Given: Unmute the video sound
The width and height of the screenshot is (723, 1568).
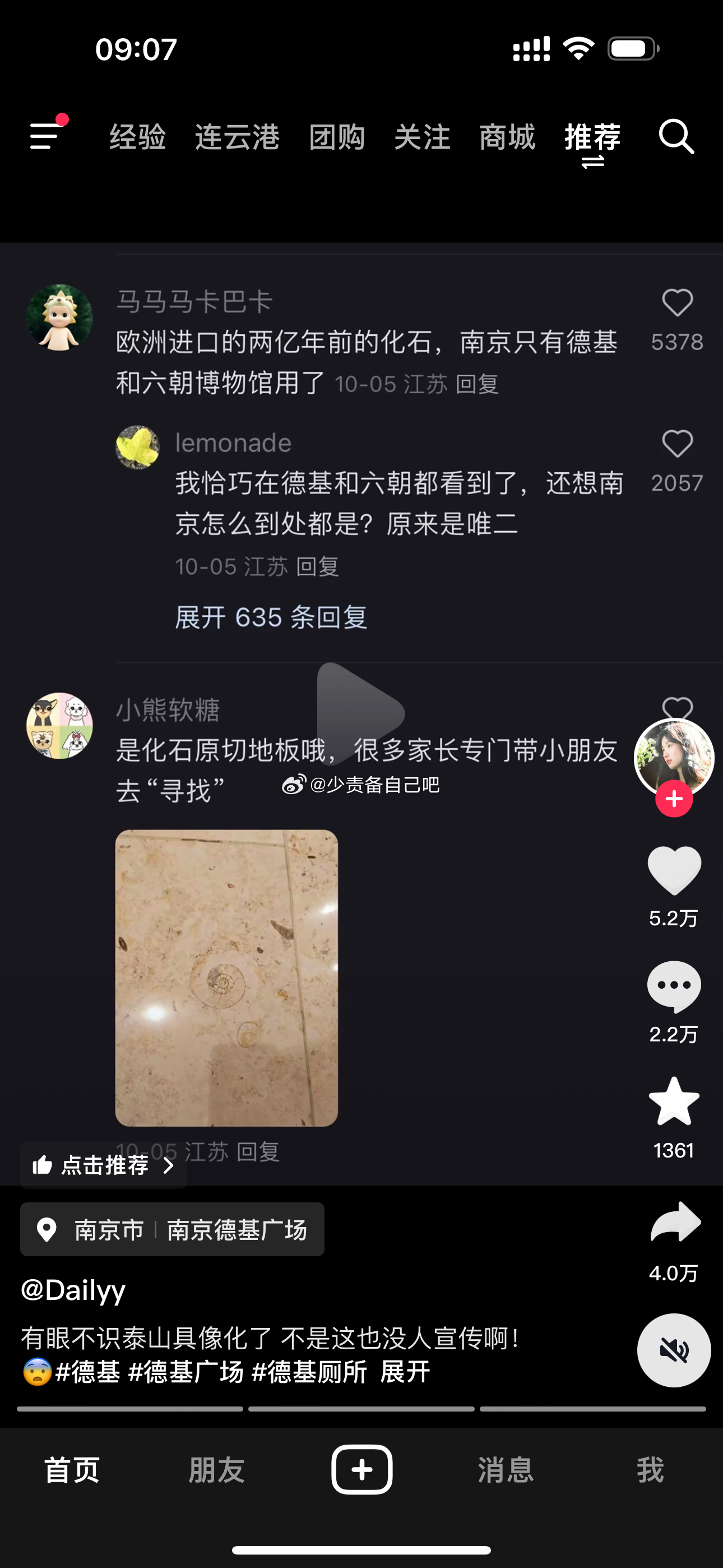Looking at the screenshot, I should (674, 1350).
